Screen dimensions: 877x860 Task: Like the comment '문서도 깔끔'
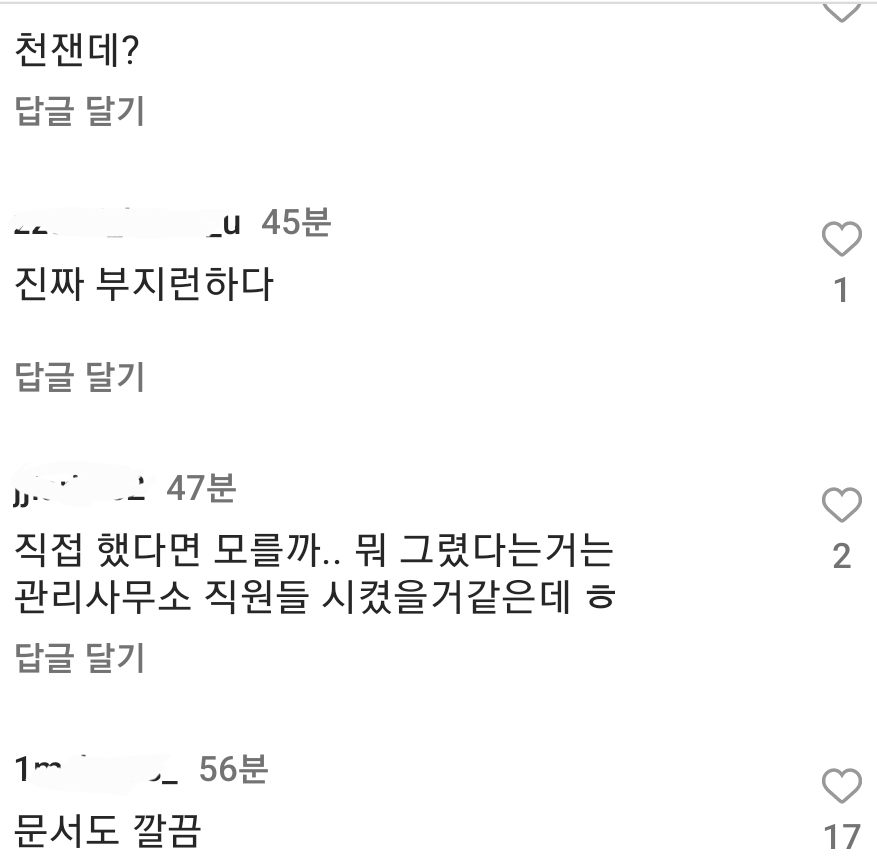[x=840, y=787]
